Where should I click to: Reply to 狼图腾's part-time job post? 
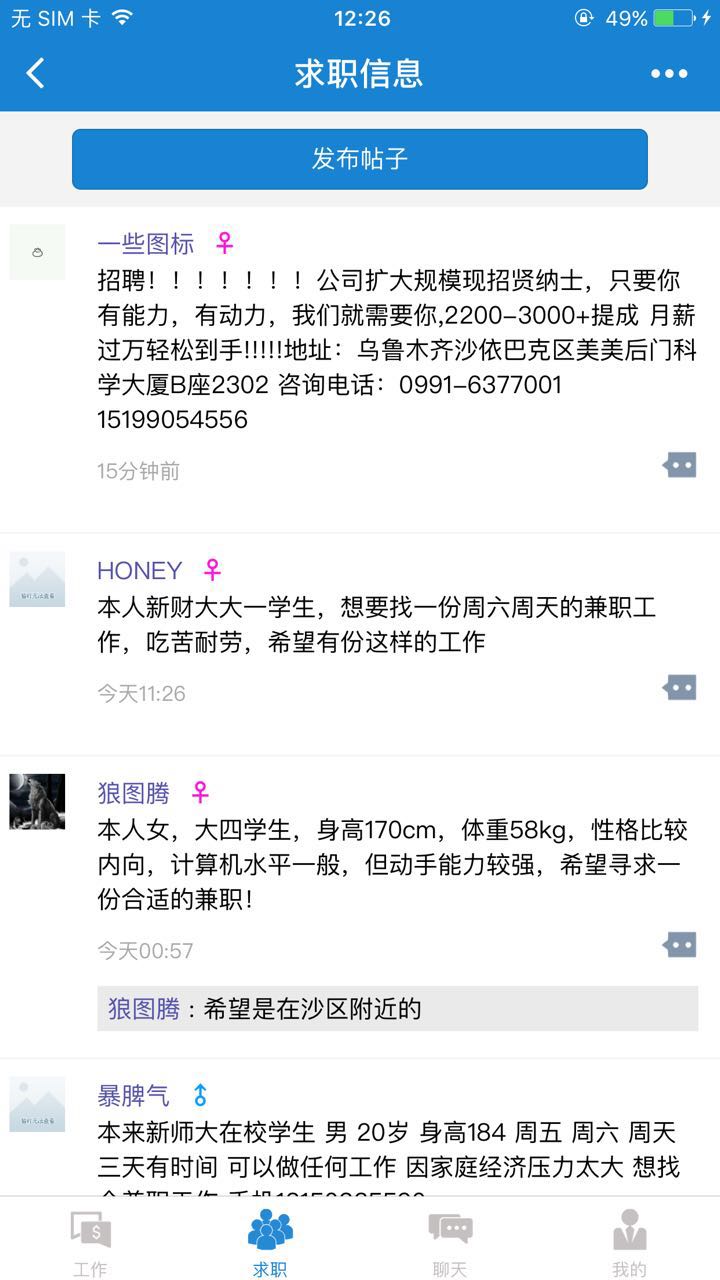coord(680,945)
